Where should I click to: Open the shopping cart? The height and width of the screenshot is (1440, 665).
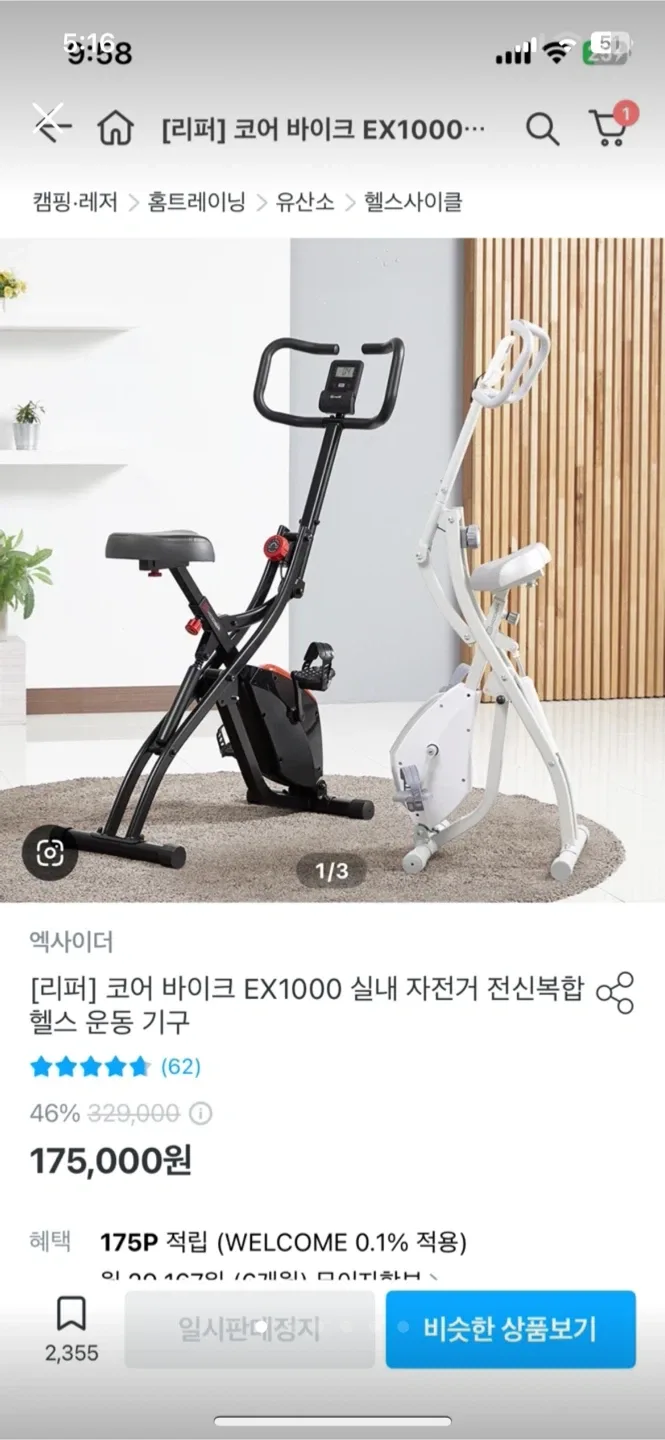pyautogui.click(x=608, y=128)
